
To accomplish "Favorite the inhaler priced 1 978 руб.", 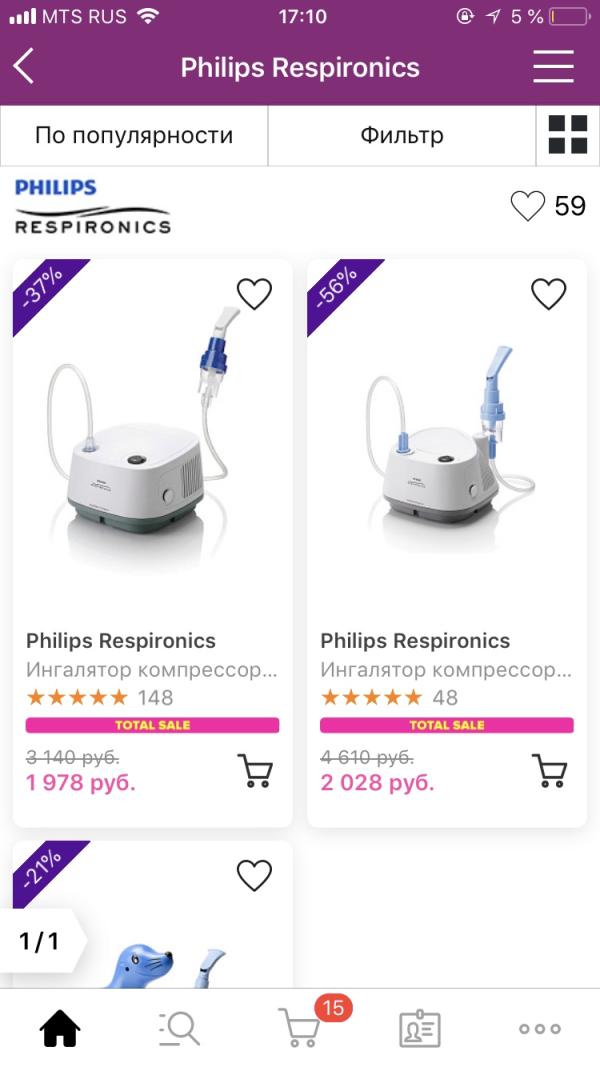I will click(254, 294).
